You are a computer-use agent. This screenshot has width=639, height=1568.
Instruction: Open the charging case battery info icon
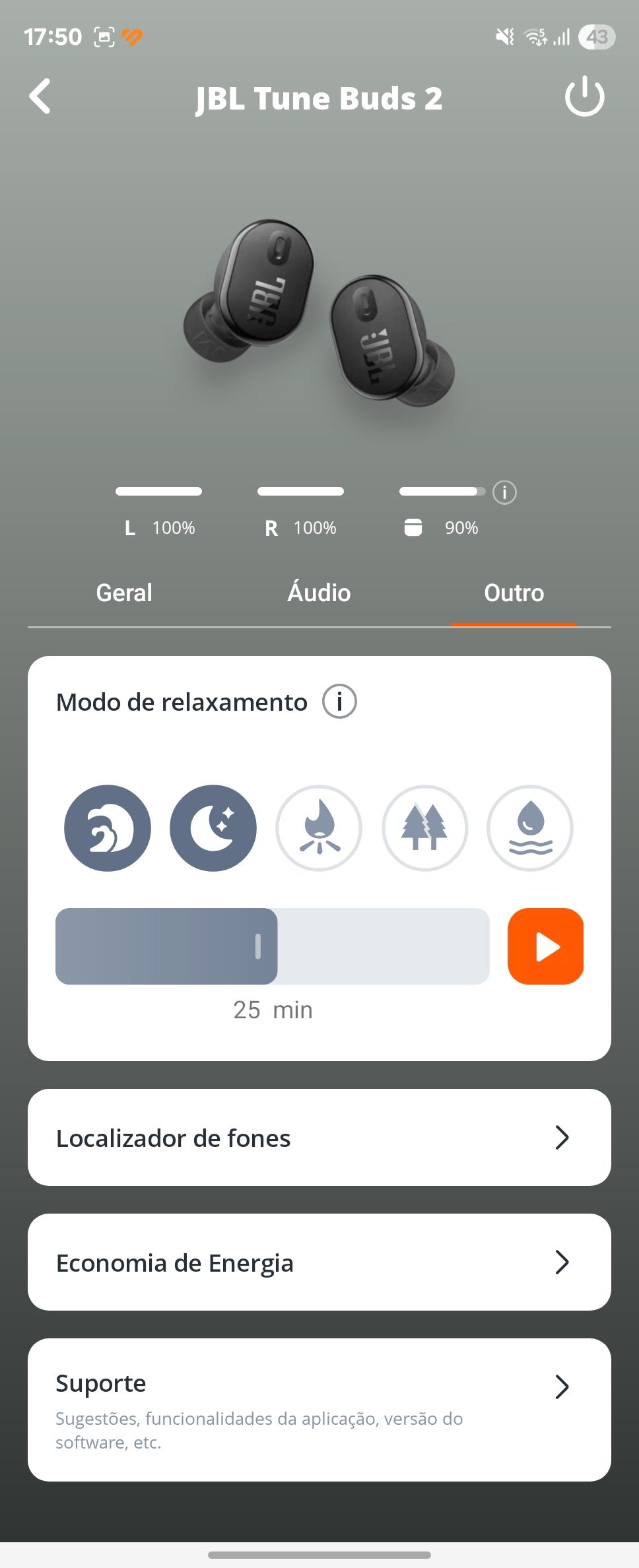point(504,492)
